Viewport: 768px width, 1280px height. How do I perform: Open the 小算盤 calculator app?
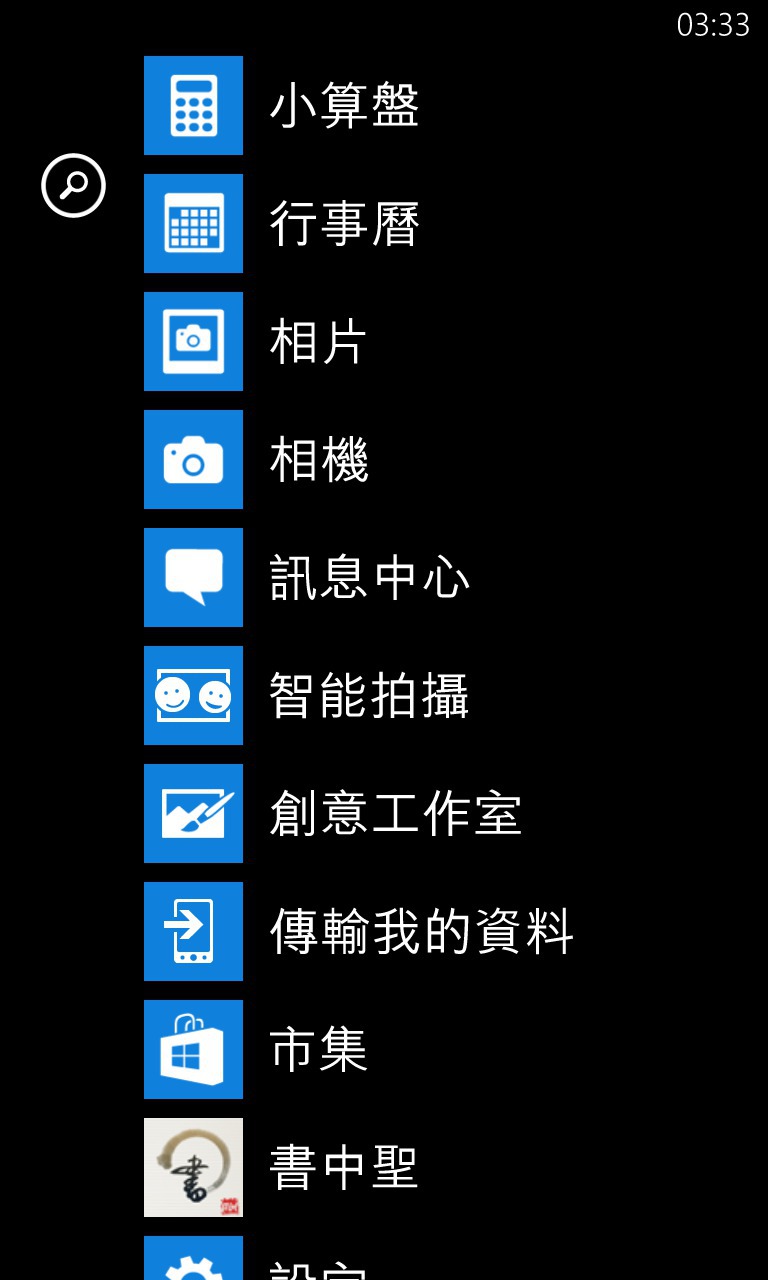coord(193,106)
